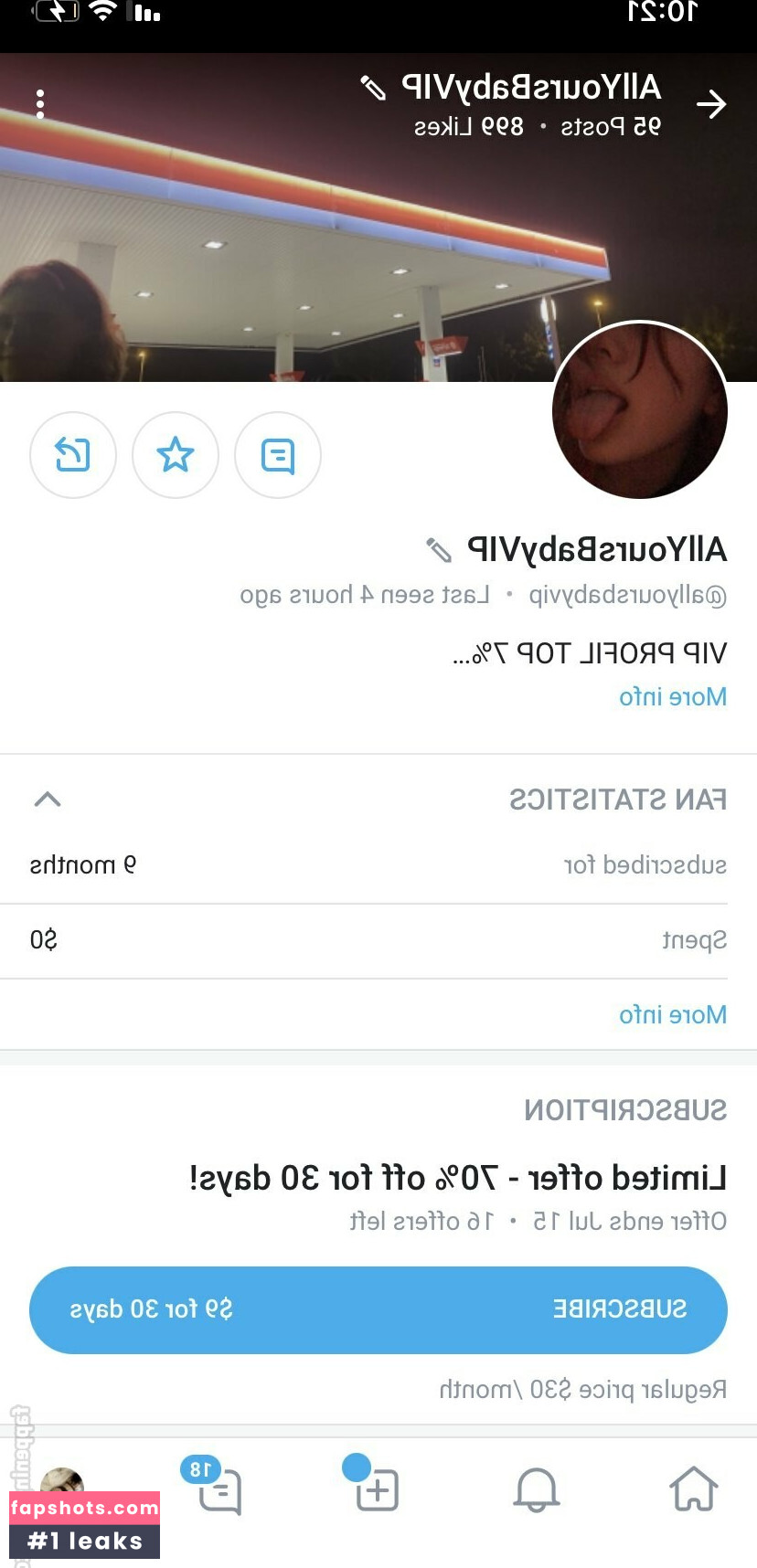Tap the edit pencil next to AllYoursBabyVIP

(x=440, y=551)
